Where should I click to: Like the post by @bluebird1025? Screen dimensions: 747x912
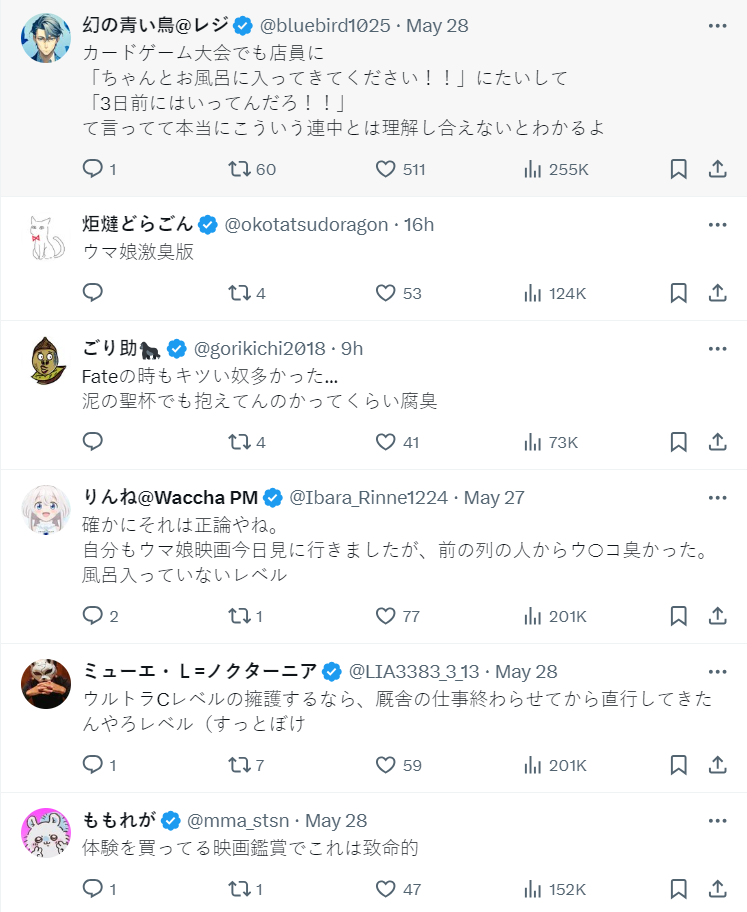pos(386,169)
